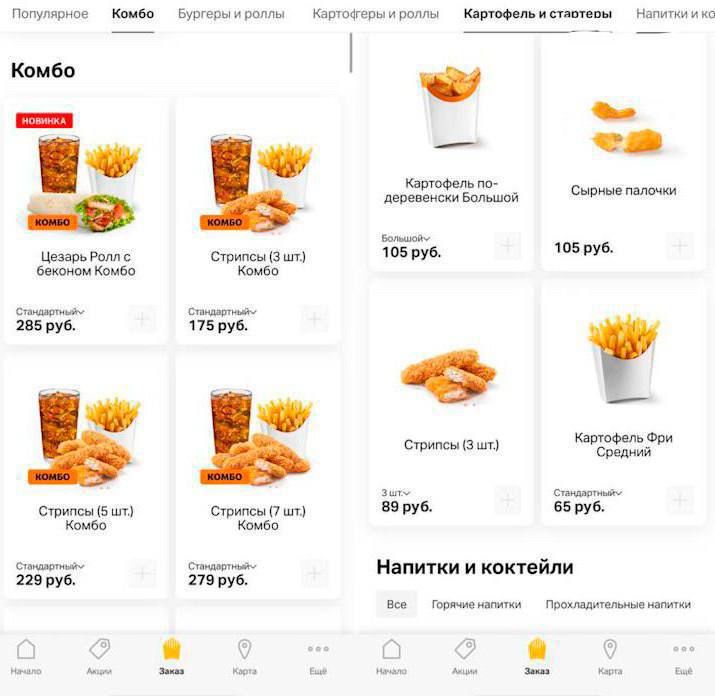This screenshot has width=715, height=696.
Task: Switch to the Популярное category tab
Action: point(50,14)
